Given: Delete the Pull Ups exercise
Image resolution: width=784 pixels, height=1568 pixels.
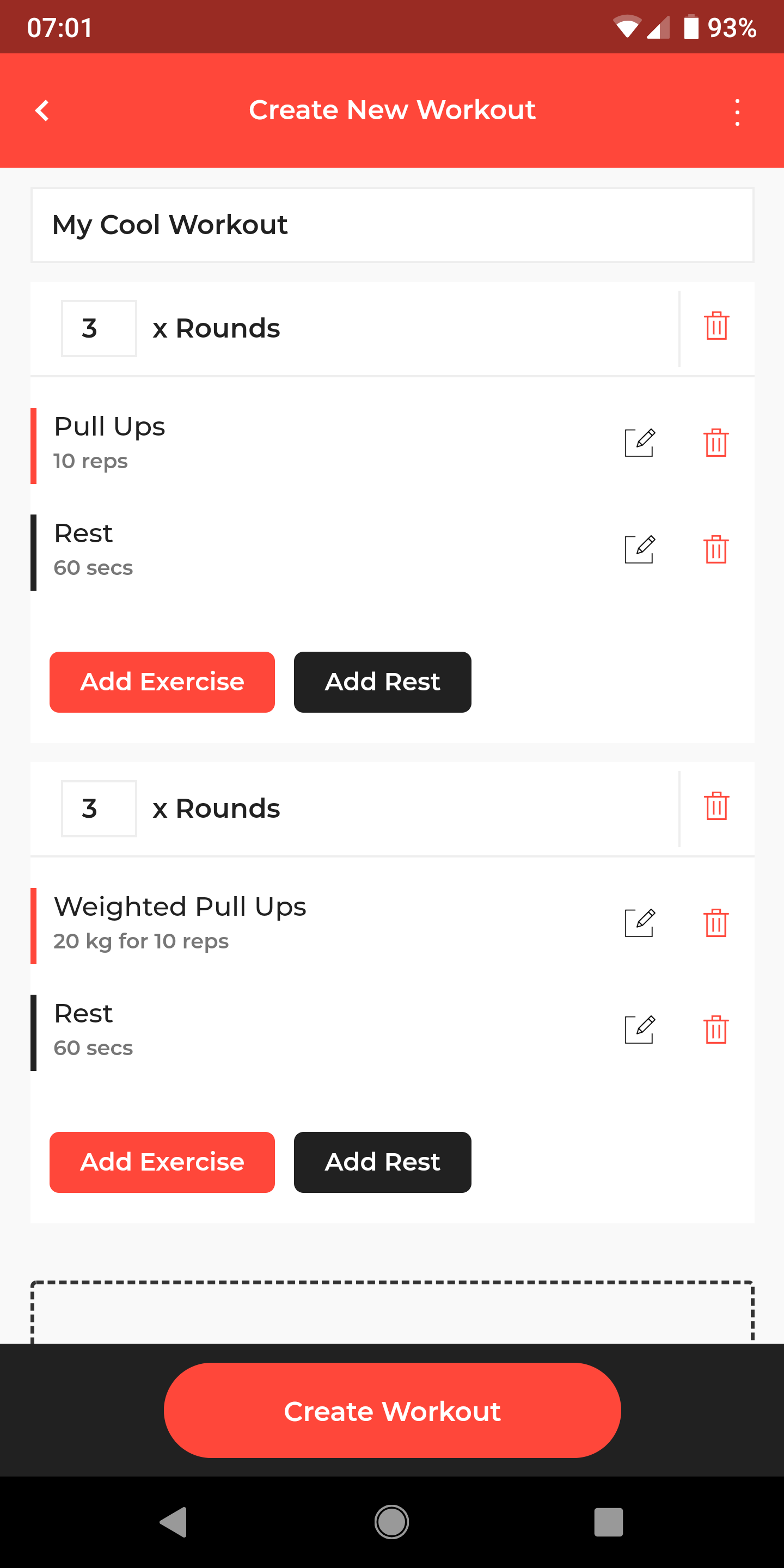Looking at the screenshot, I should coord(716,443).
